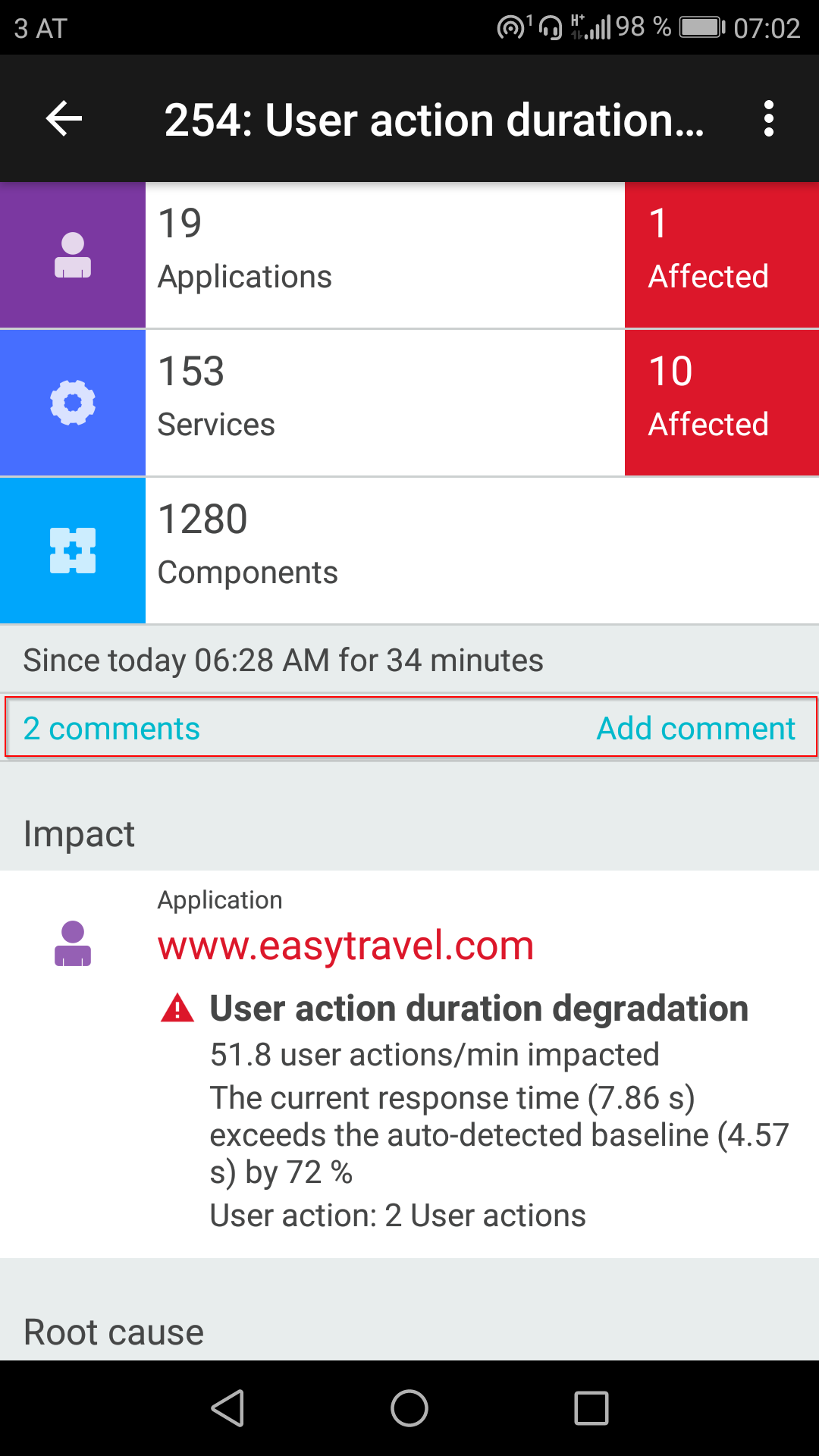View the 2 comments
819x1456 pixels.
click(111, 729)
